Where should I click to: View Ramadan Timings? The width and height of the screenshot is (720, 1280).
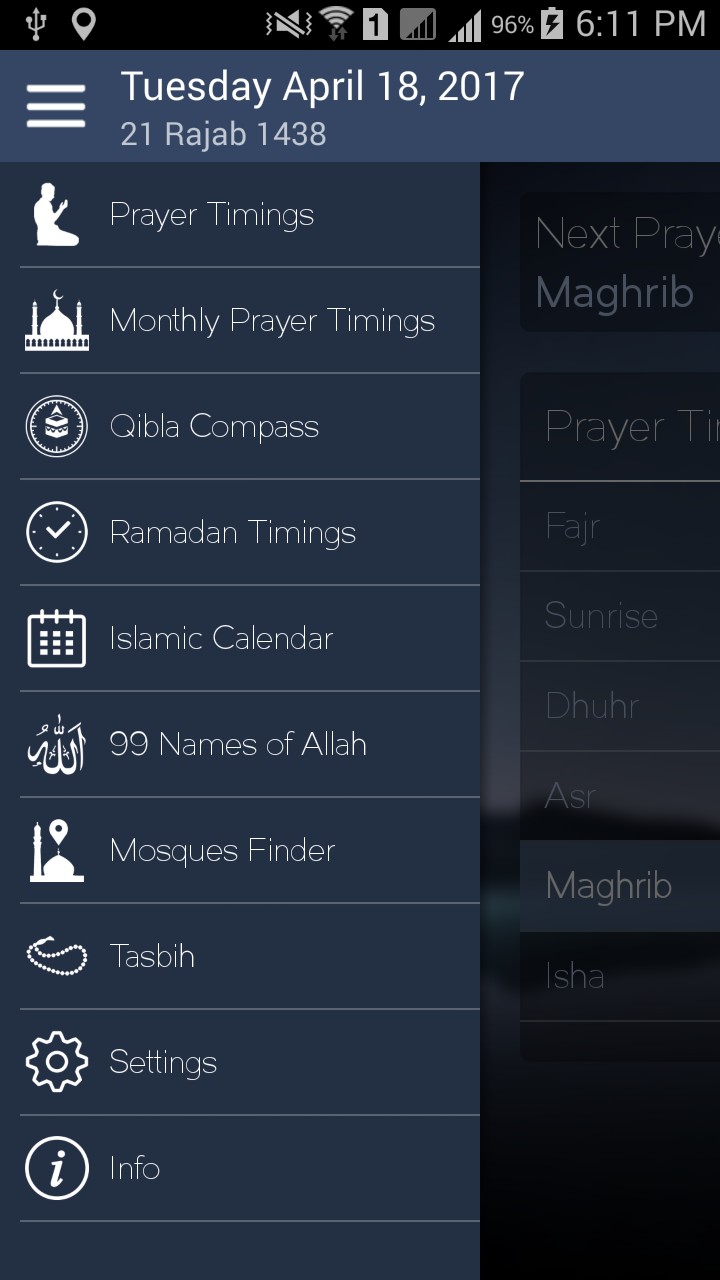(x=232, y=533)
